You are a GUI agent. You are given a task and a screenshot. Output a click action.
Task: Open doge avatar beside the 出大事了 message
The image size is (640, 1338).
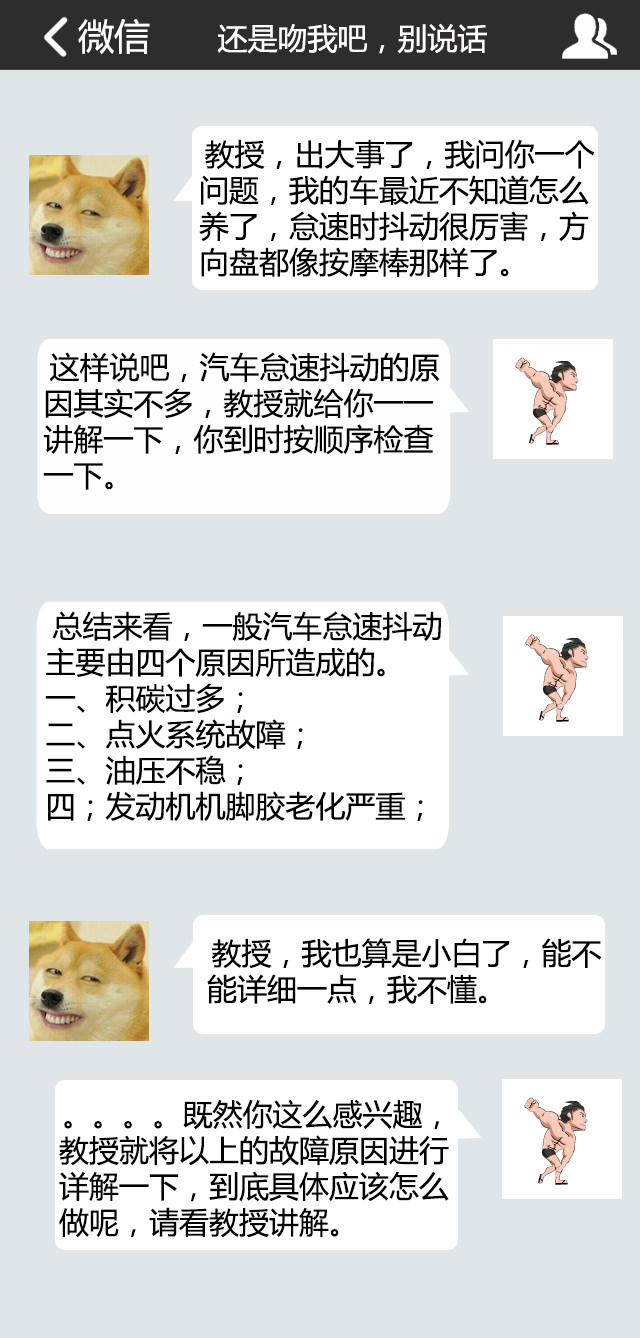(x=89, y=215)
